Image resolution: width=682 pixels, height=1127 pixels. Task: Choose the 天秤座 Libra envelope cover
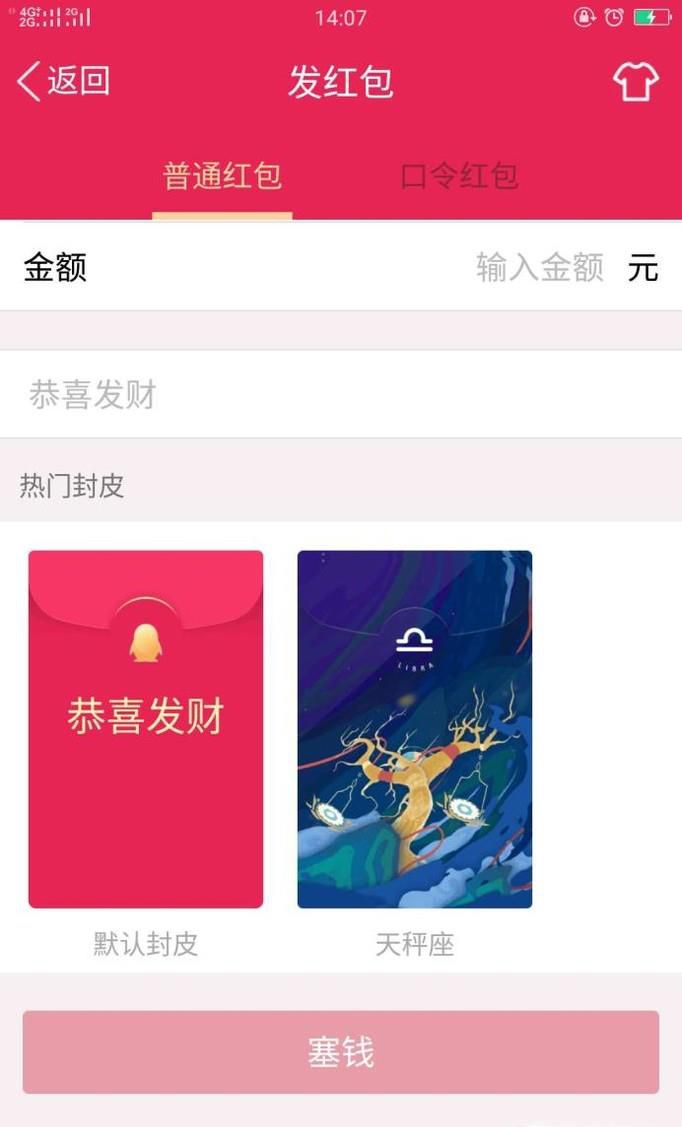[414, 729]
